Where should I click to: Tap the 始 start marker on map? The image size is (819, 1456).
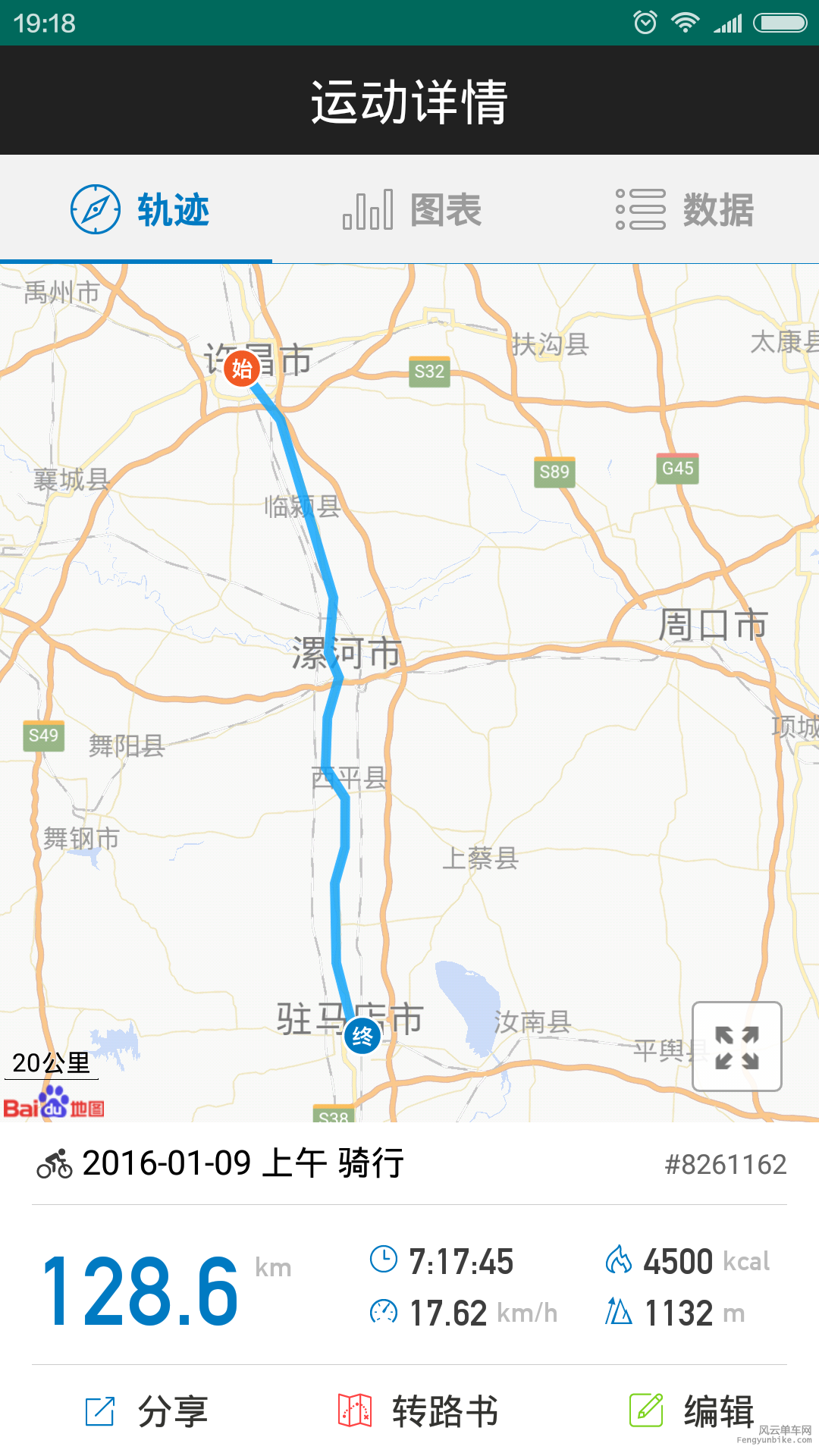point(242,369)
